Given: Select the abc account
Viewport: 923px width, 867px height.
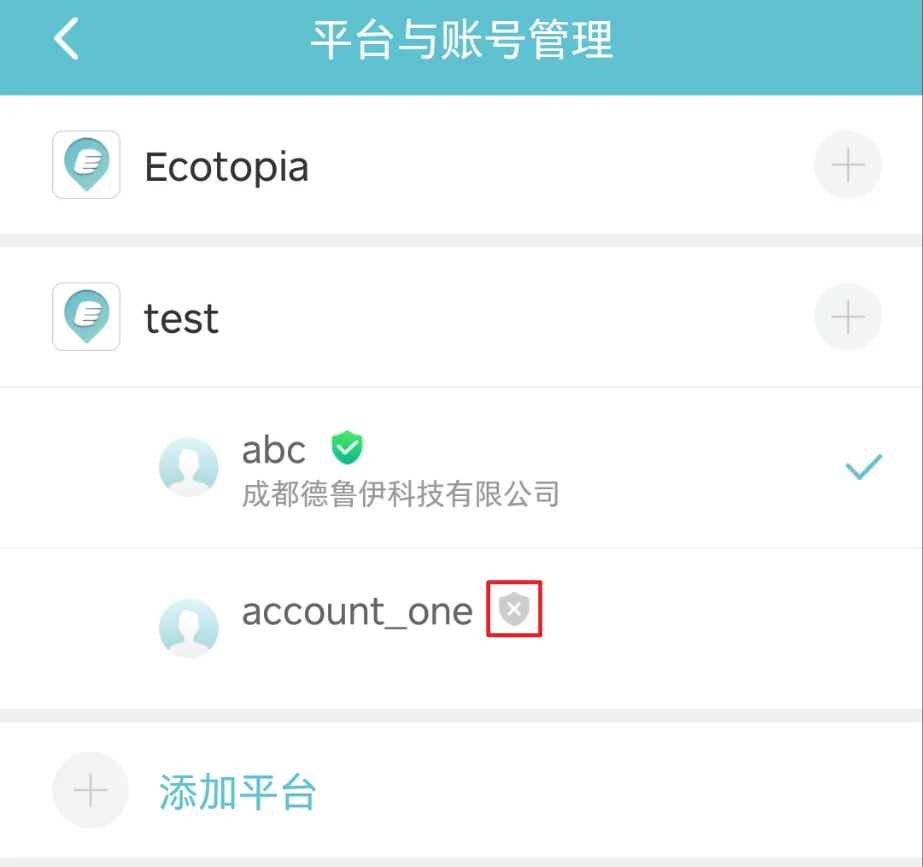Looking at the screenshot, I should tap(400, 467).
